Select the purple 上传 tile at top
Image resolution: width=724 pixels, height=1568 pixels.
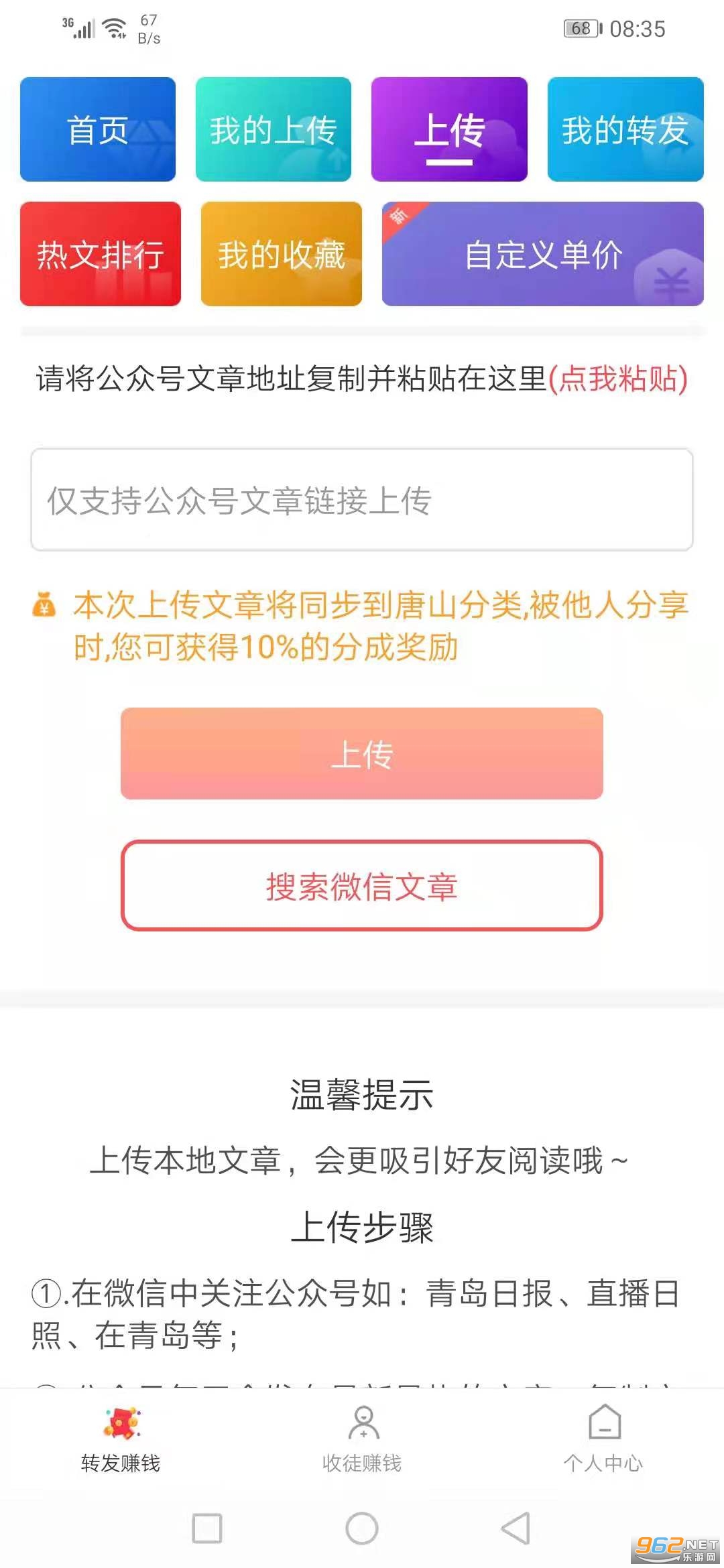449,129
